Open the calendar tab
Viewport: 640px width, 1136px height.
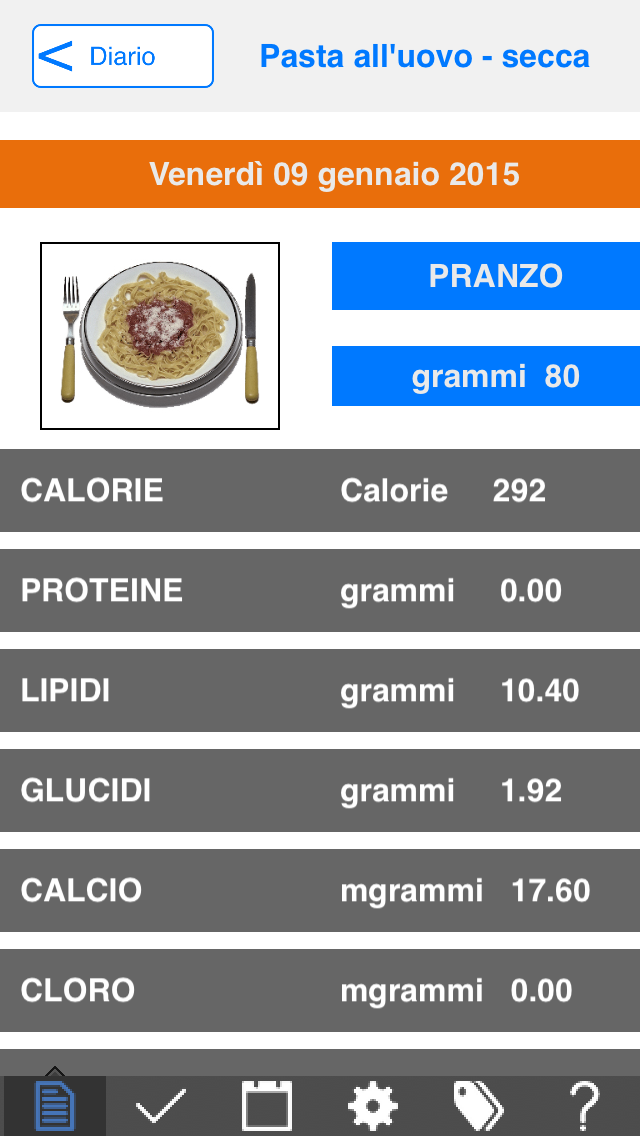click(x=267, y=1106)
